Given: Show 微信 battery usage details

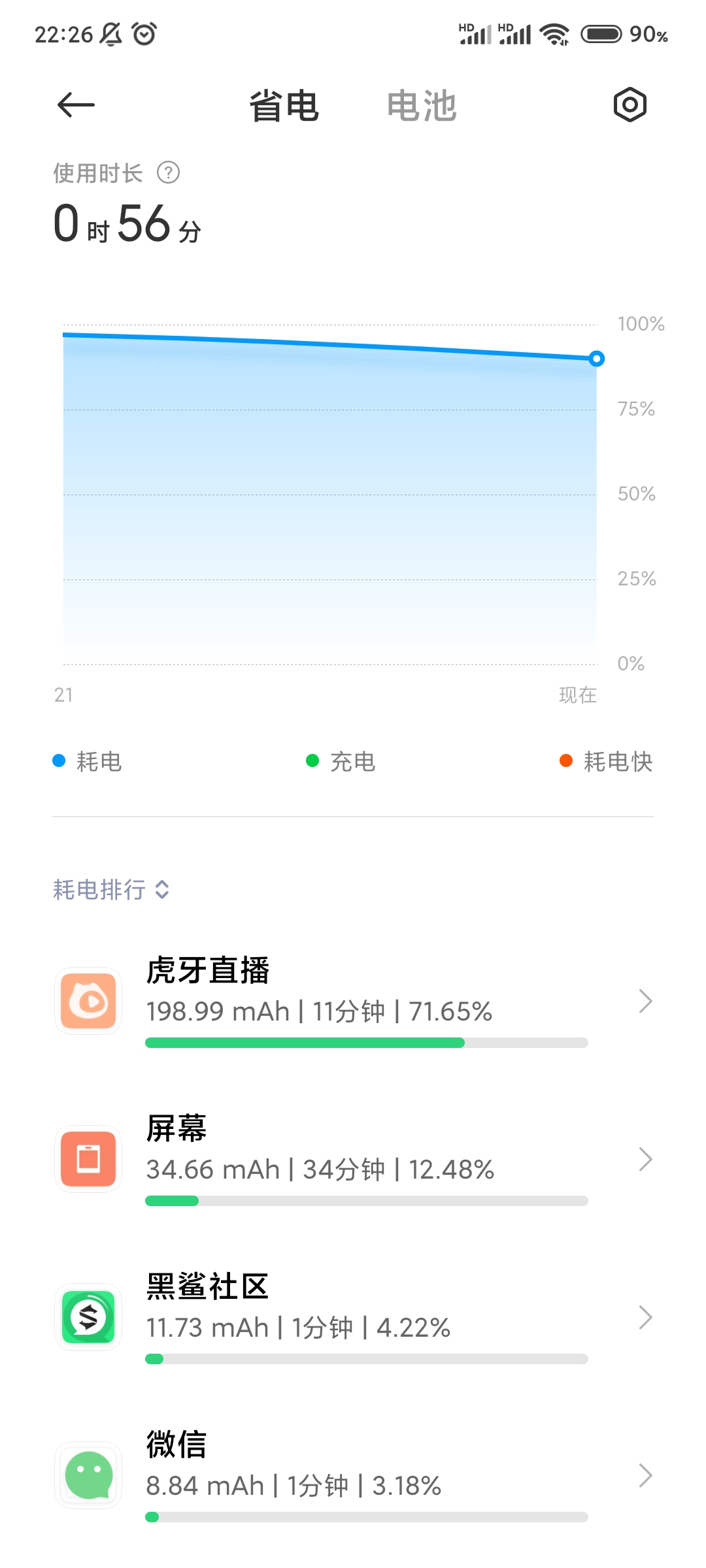Looking at the screenshot, I should (x=353, y=1475).
